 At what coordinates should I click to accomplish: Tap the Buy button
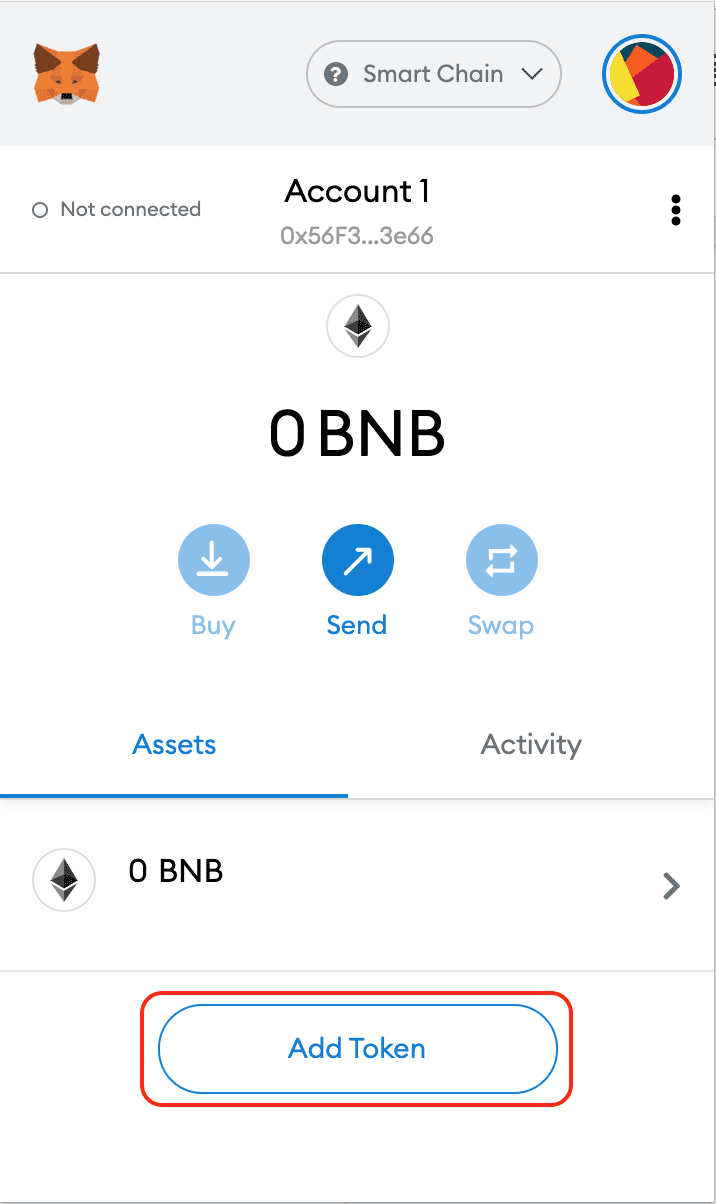tap(213, 562)
